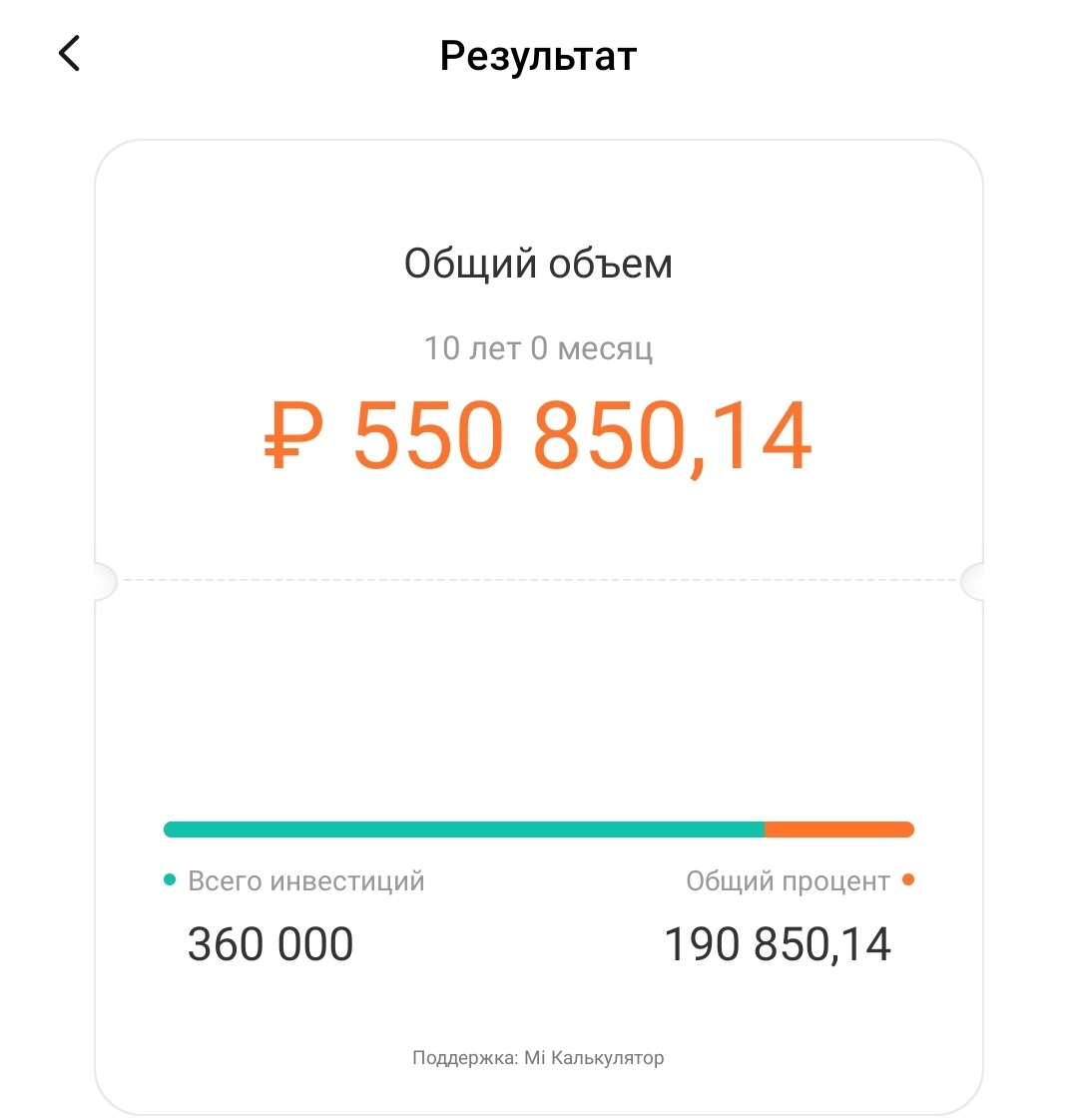Click the teal dot next to Всего инвестиций
Screen dimensions: 1077x1120
click(x=172, y=880)
